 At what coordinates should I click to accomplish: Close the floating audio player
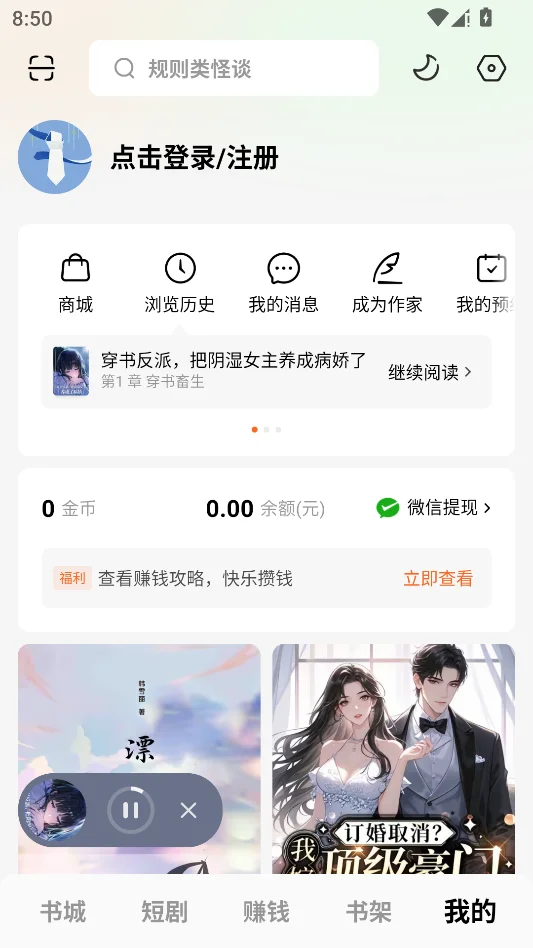(189, 810)
